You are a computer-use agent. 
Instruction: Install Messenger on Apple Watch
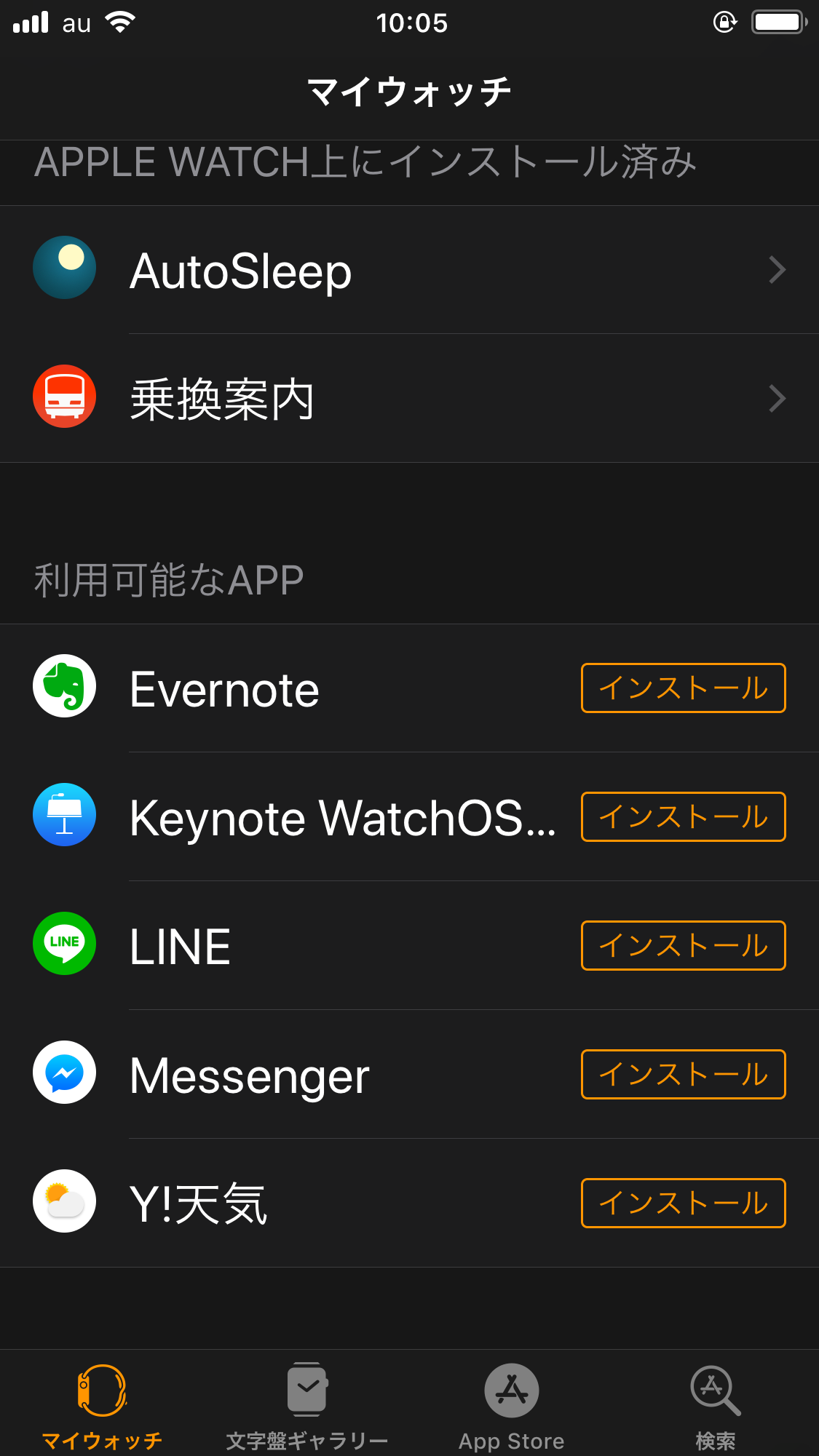(683, 1075)
